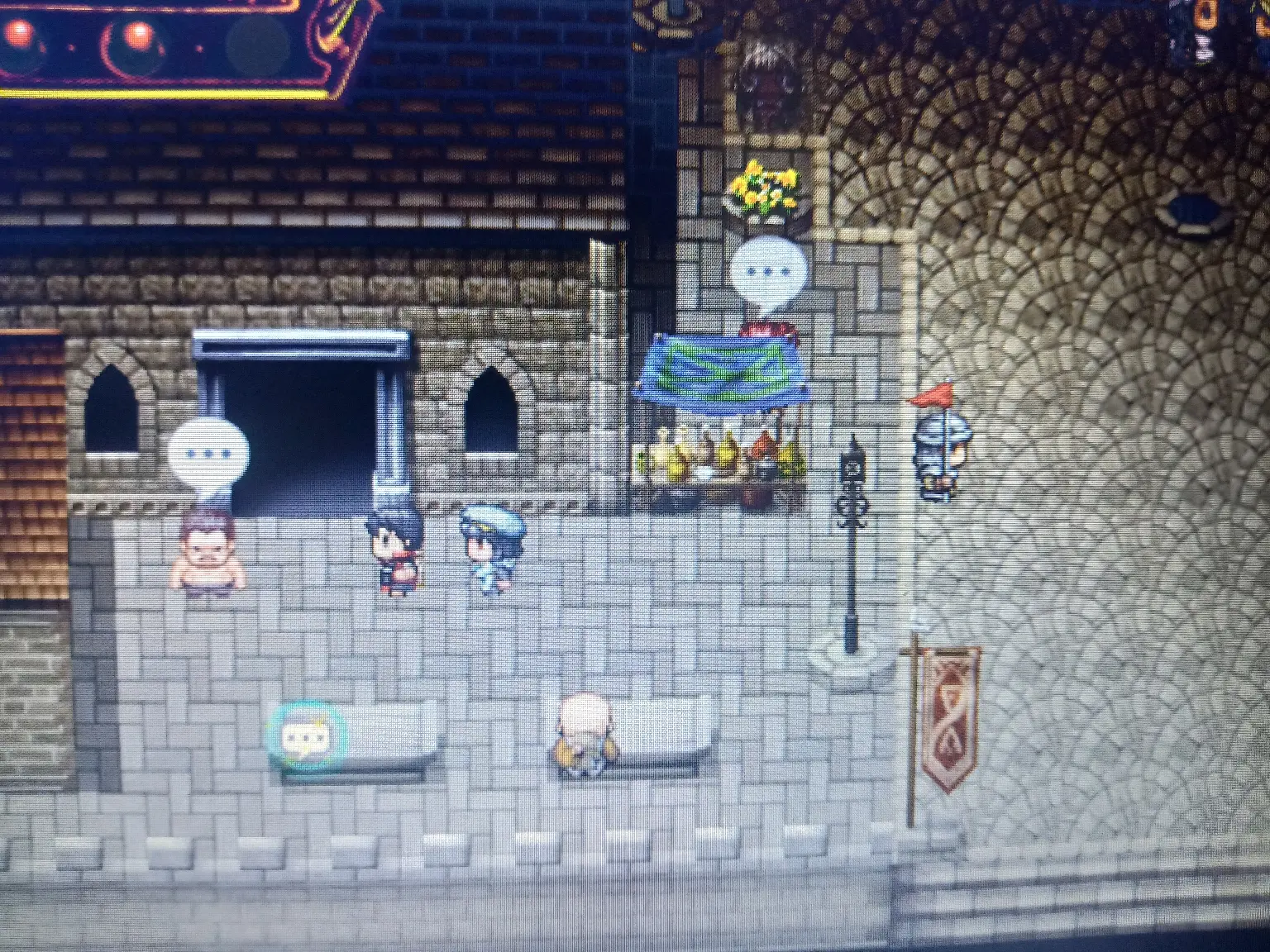The width and height of the screenshot is (1270, 952).
Task: Tap the speech bubble above the shirtless man
Action: coord(208,454)
